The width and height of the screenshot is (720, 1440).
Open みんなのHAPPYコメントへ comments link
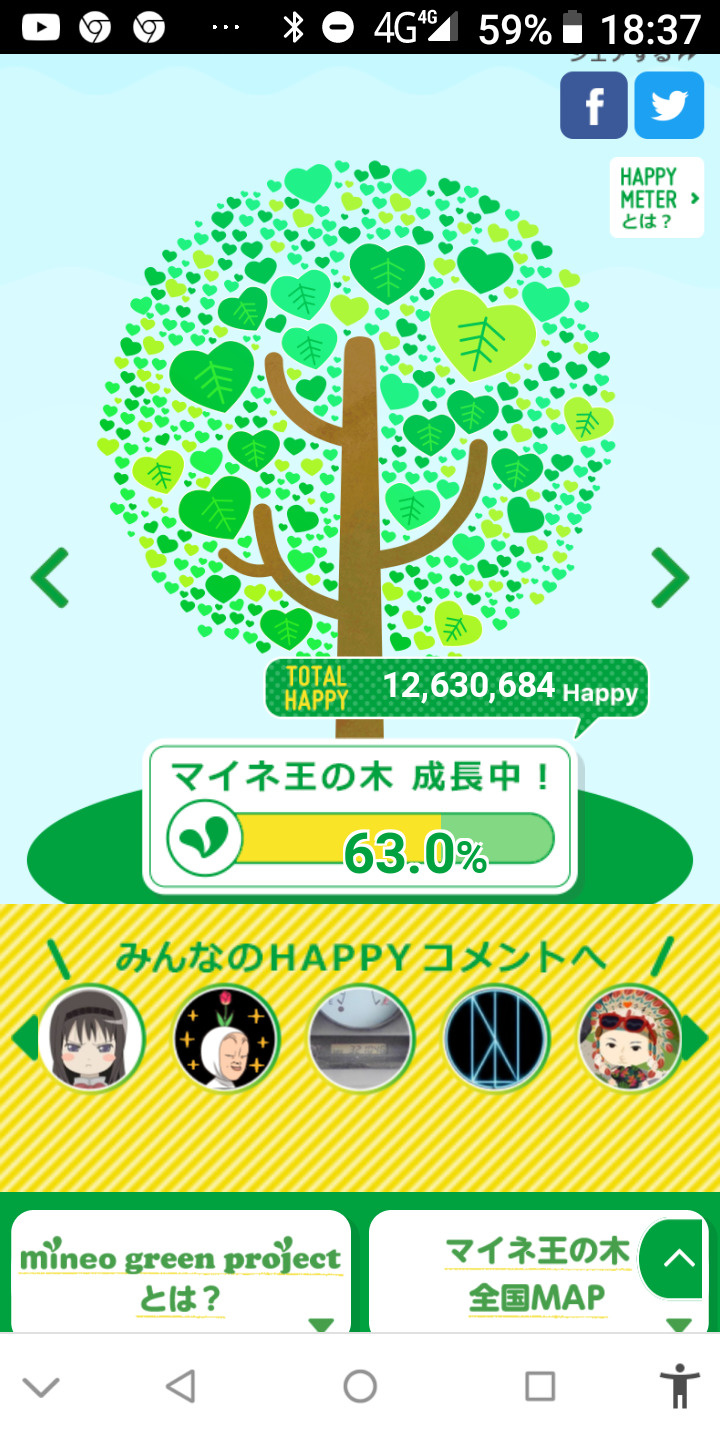click(360, 957)
